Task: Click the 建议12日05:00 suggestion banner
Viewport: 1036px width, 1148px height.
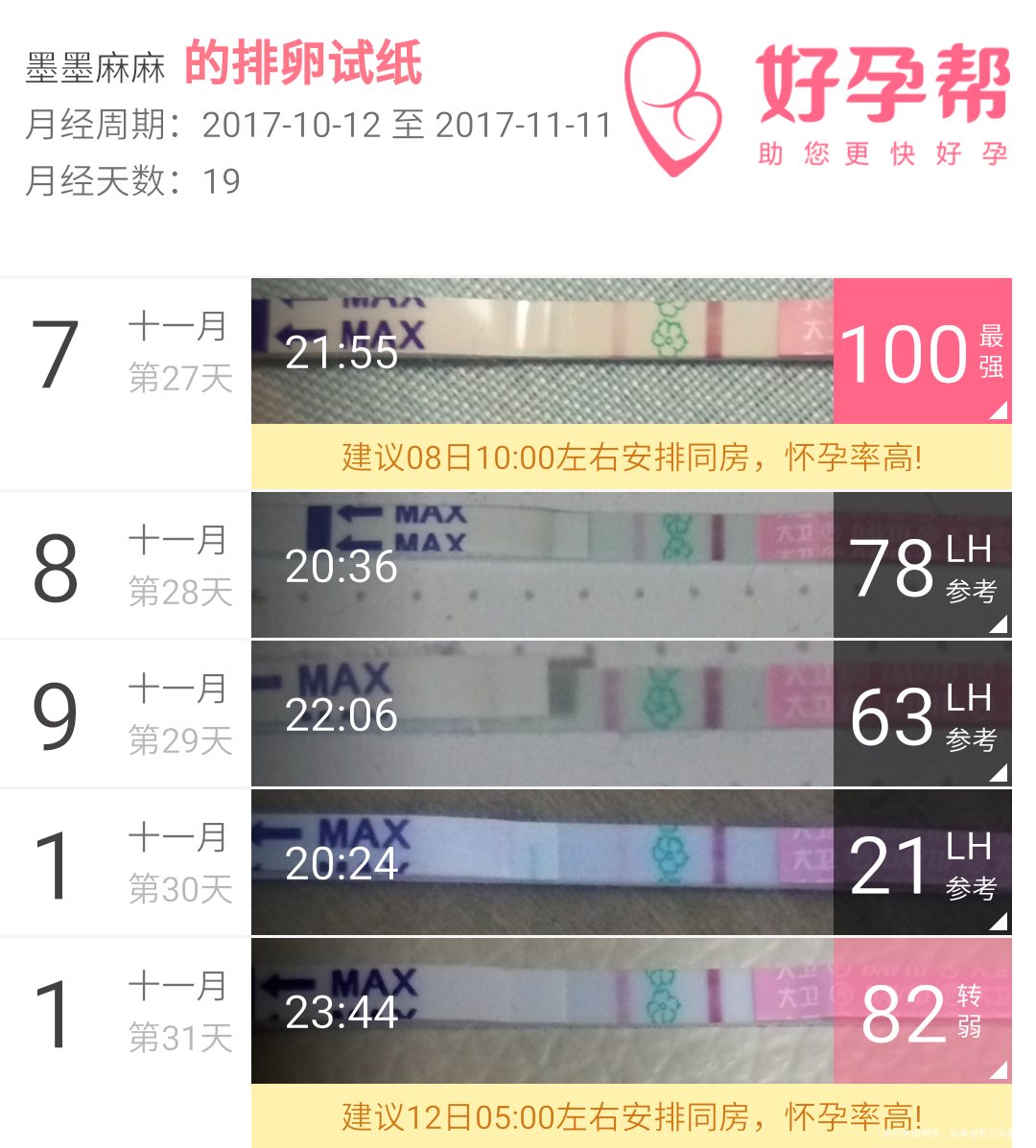Action: [x=633, y=1116]
